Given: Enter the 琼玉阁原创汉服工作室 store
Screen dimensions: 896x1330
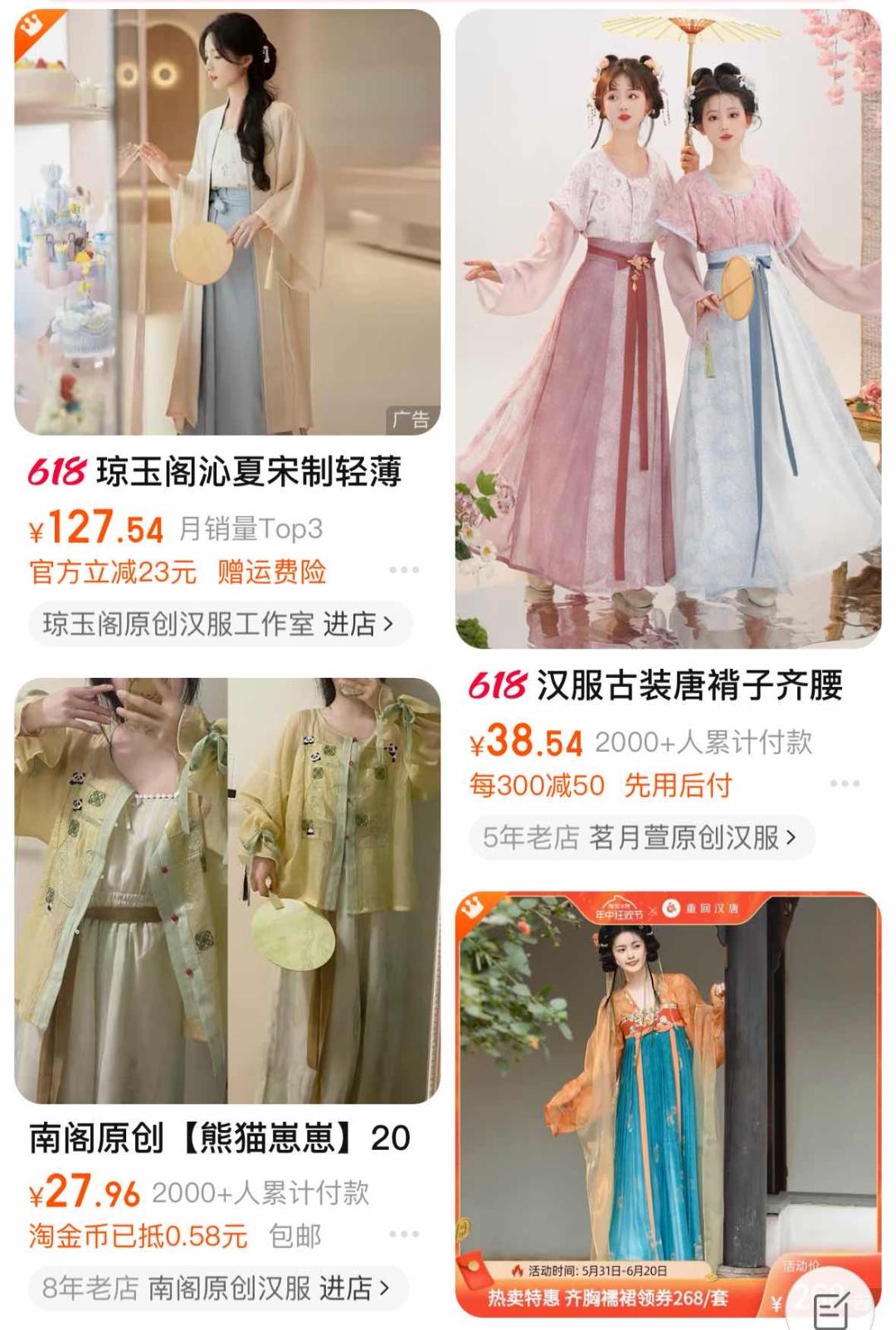Looking at the screenshot, I should pos(220,624).
